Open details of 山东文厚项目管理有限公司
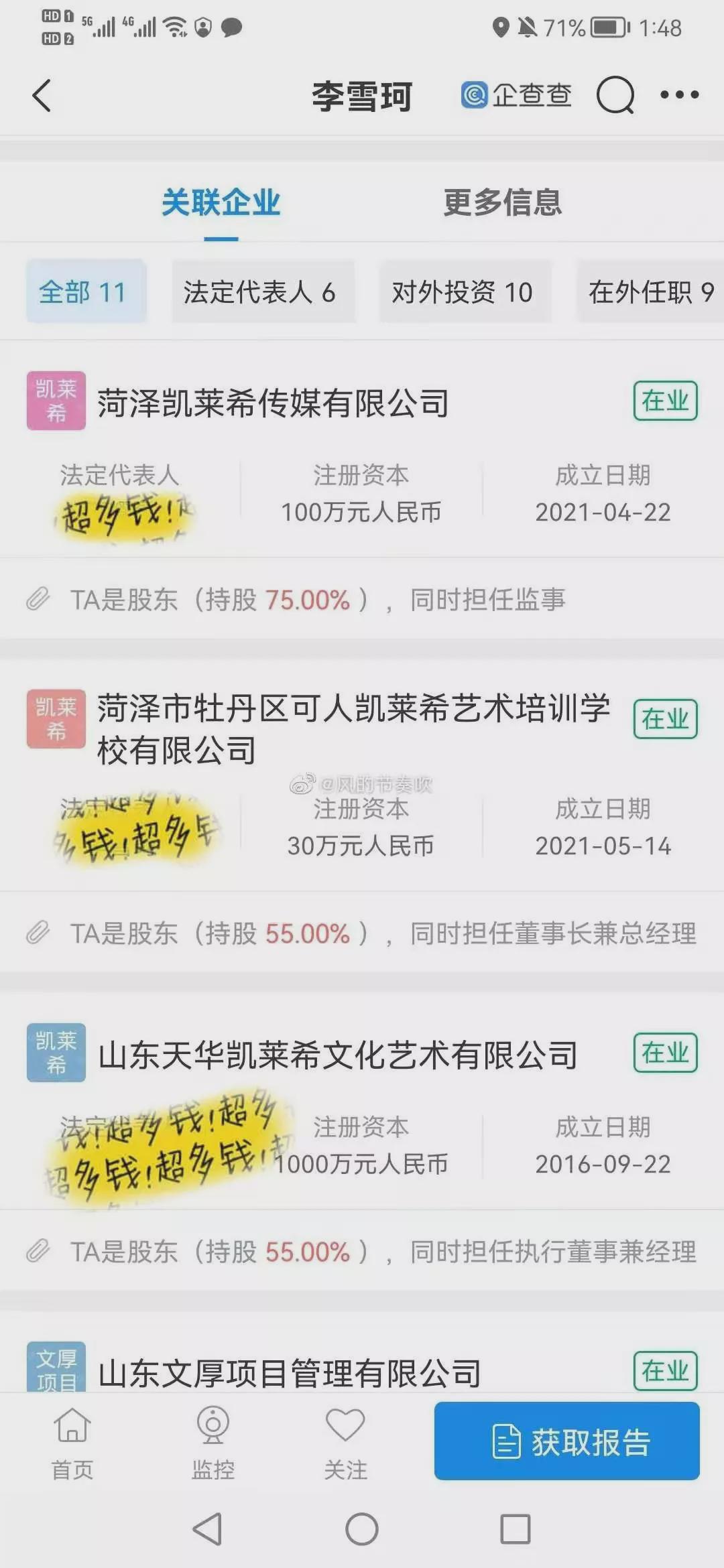The height and width of the screenshot is (1568, 724). click(288, 1369)
